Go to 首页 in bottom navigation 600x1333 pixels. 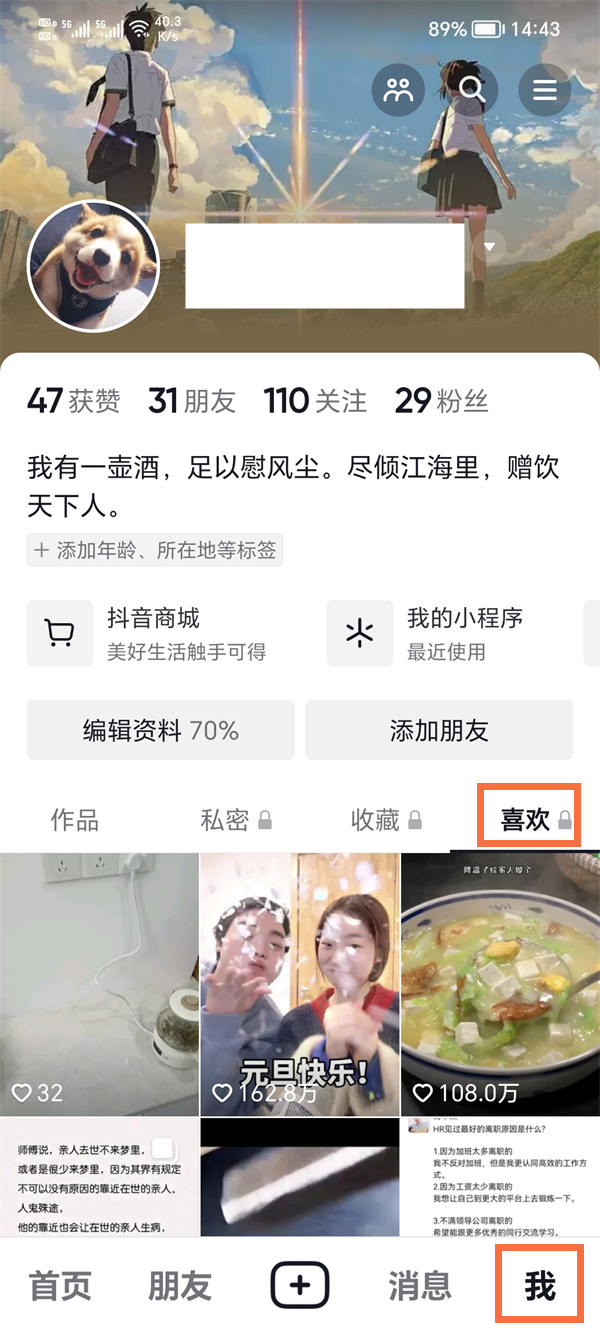click(60, 1286)
